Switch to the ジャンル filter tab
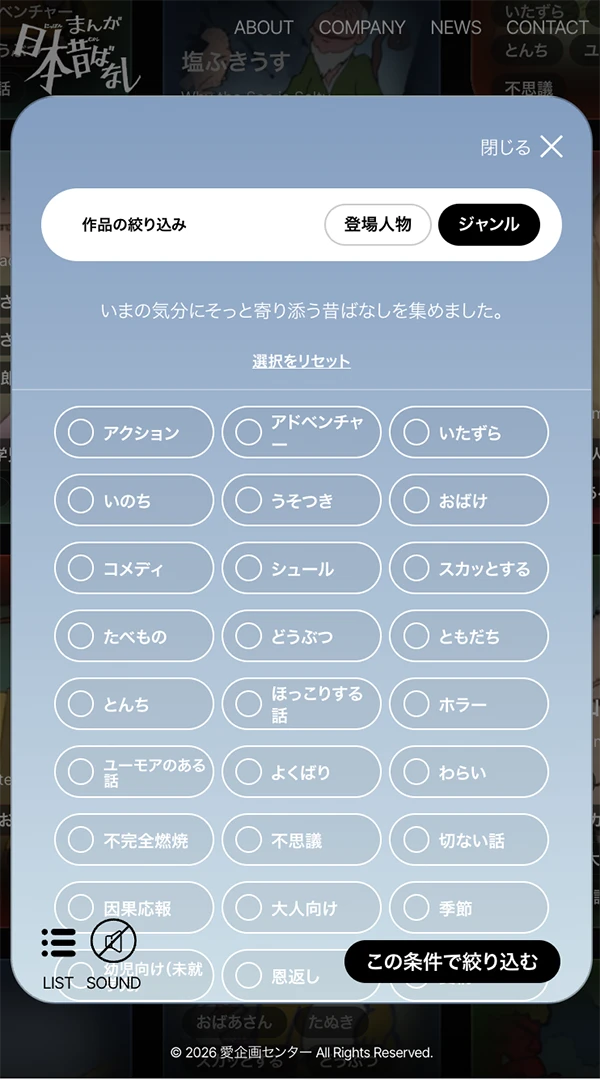Image resolution: width=600 pixels, height=1080 pixels. [489, 225]
